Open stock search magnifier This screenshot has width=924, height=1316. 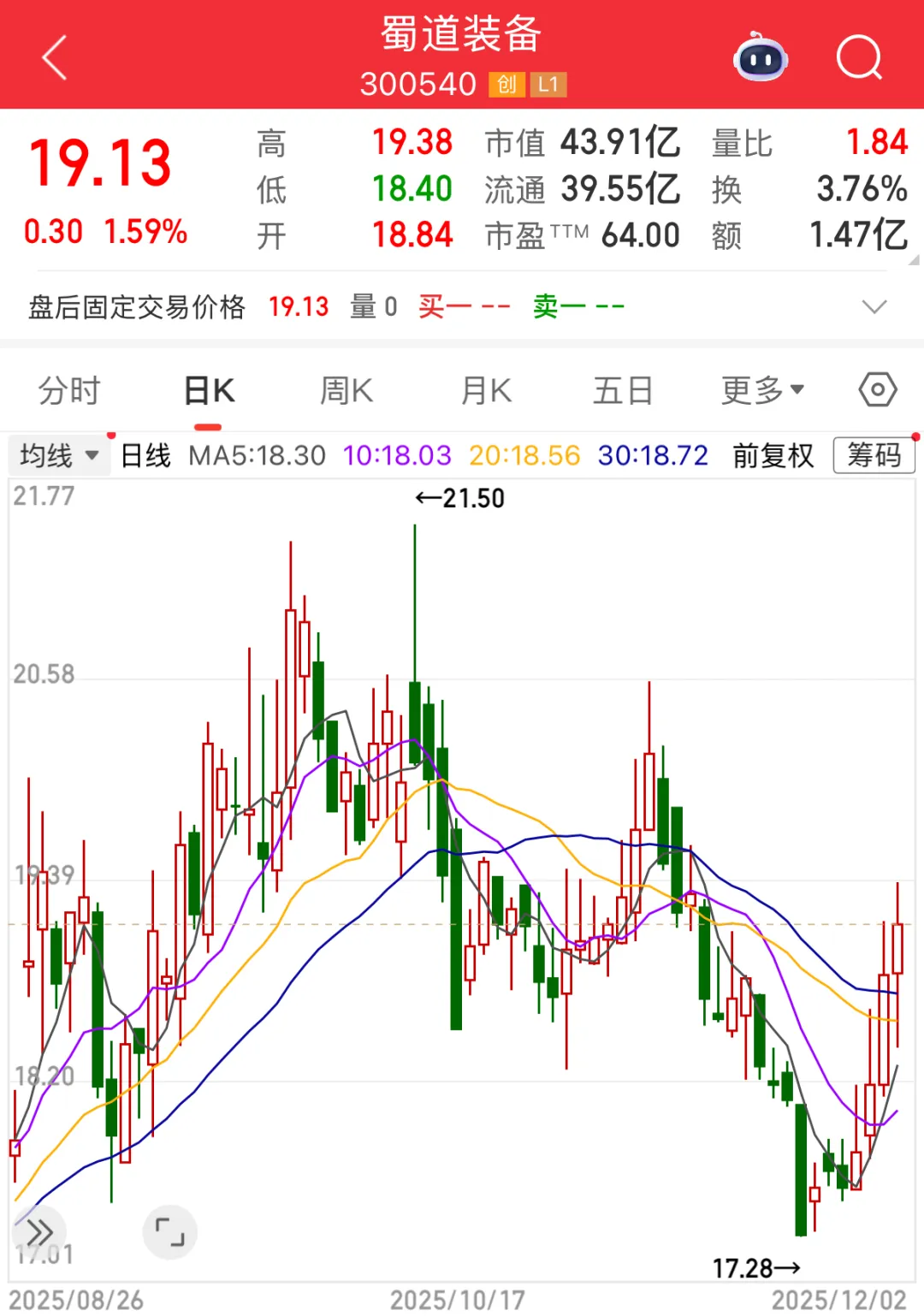(x=858, y=58)
